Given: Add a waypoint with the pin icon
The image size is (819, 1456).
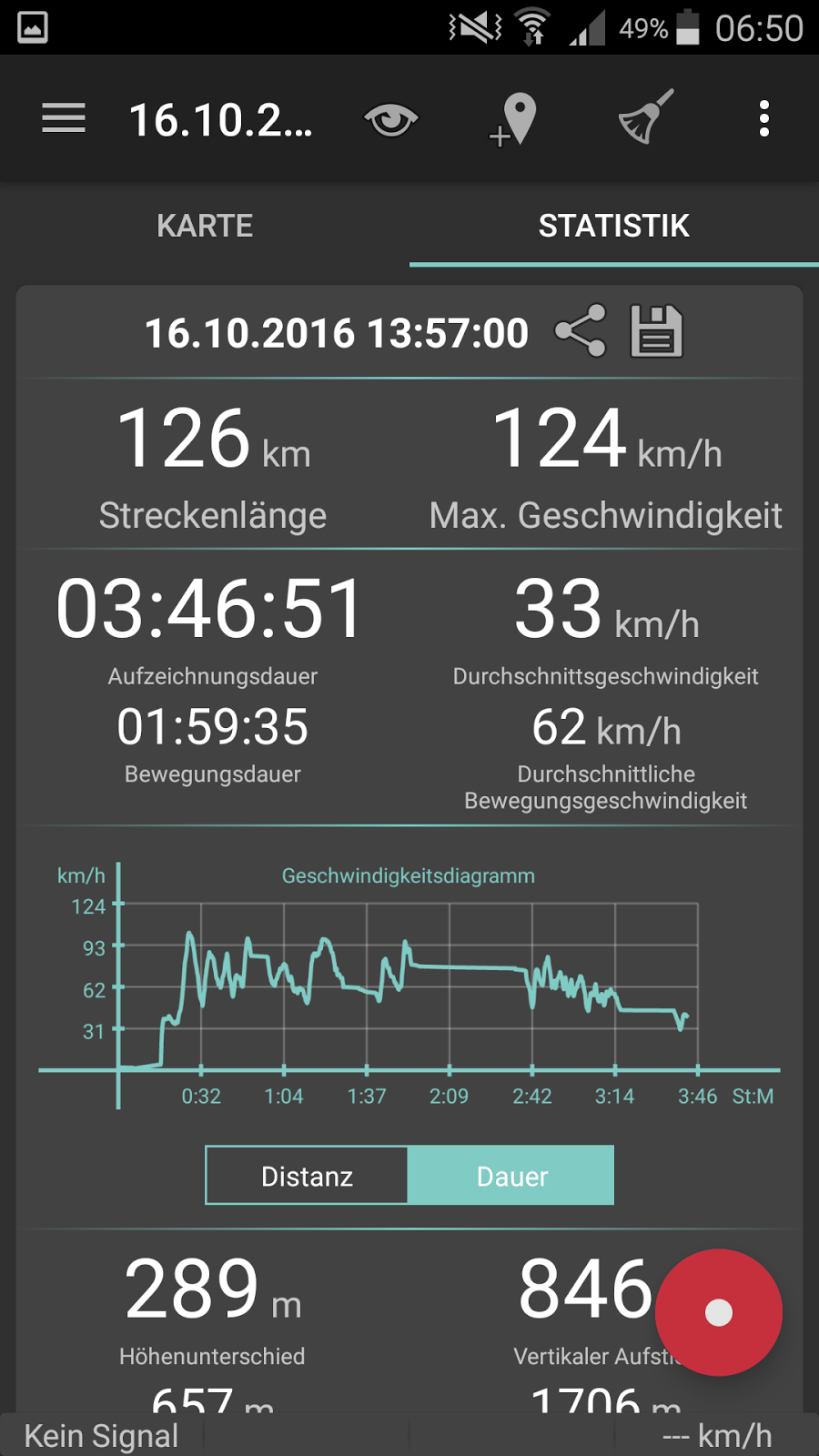Looking at the screenshot, I should [514, 119].
